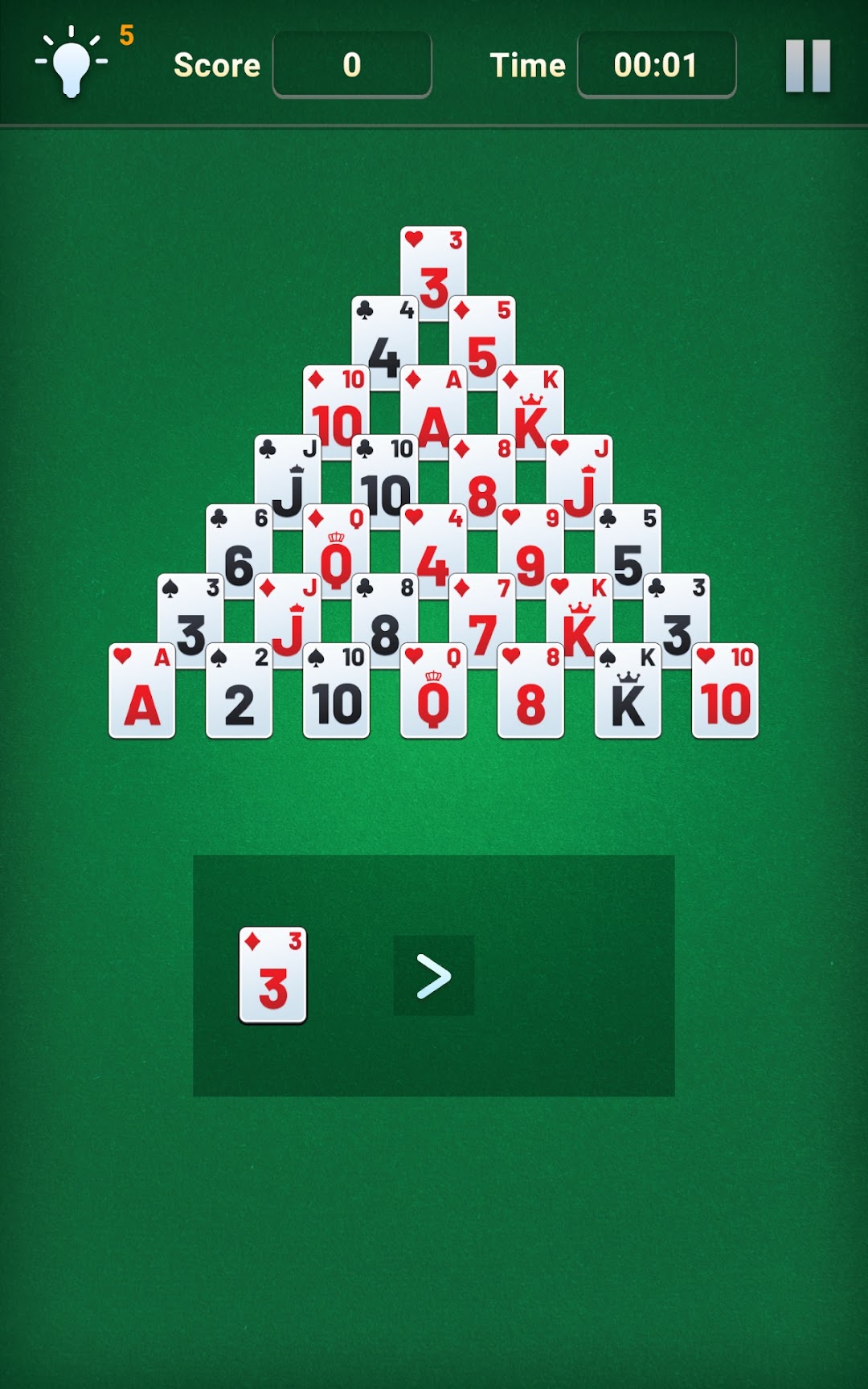Select the 10 of hearts
Screen dimensions: 868x1389
click(726, 690)
